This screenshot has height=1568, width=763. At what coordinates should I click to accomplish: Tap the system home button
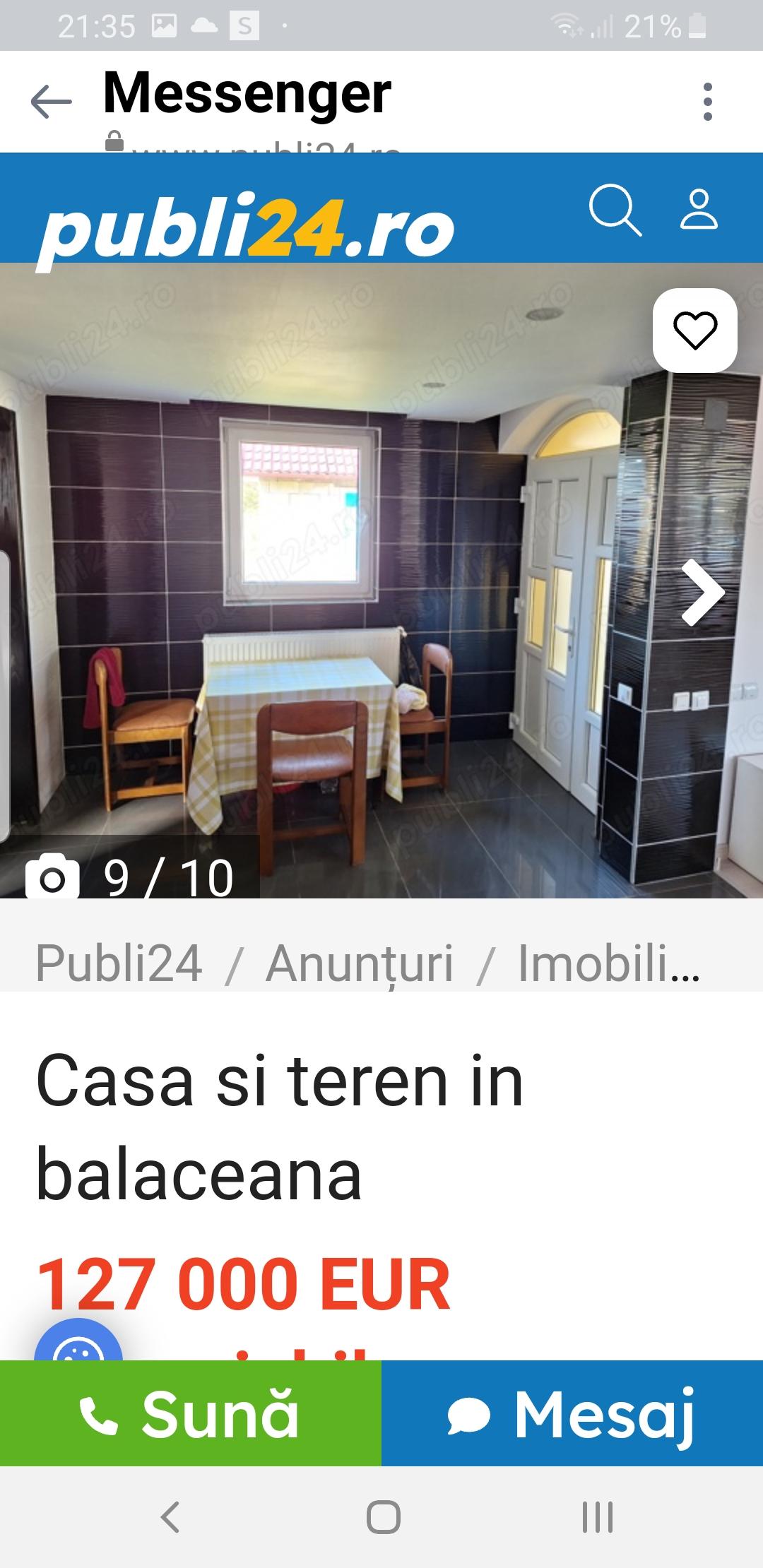point(384,1516)
